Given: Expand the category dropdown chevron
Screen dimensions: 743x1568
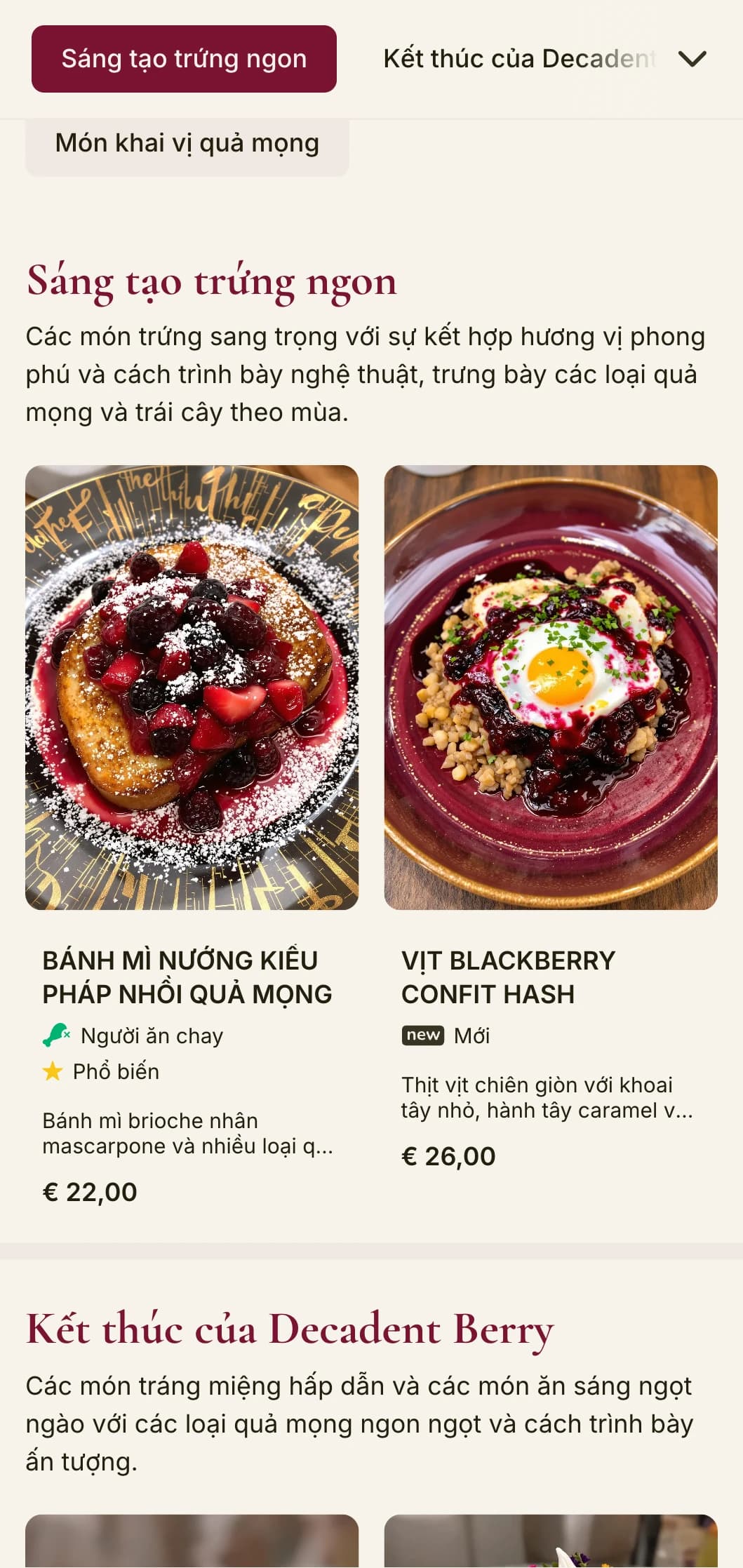Looking at the screenshot, I should (692, 59).
